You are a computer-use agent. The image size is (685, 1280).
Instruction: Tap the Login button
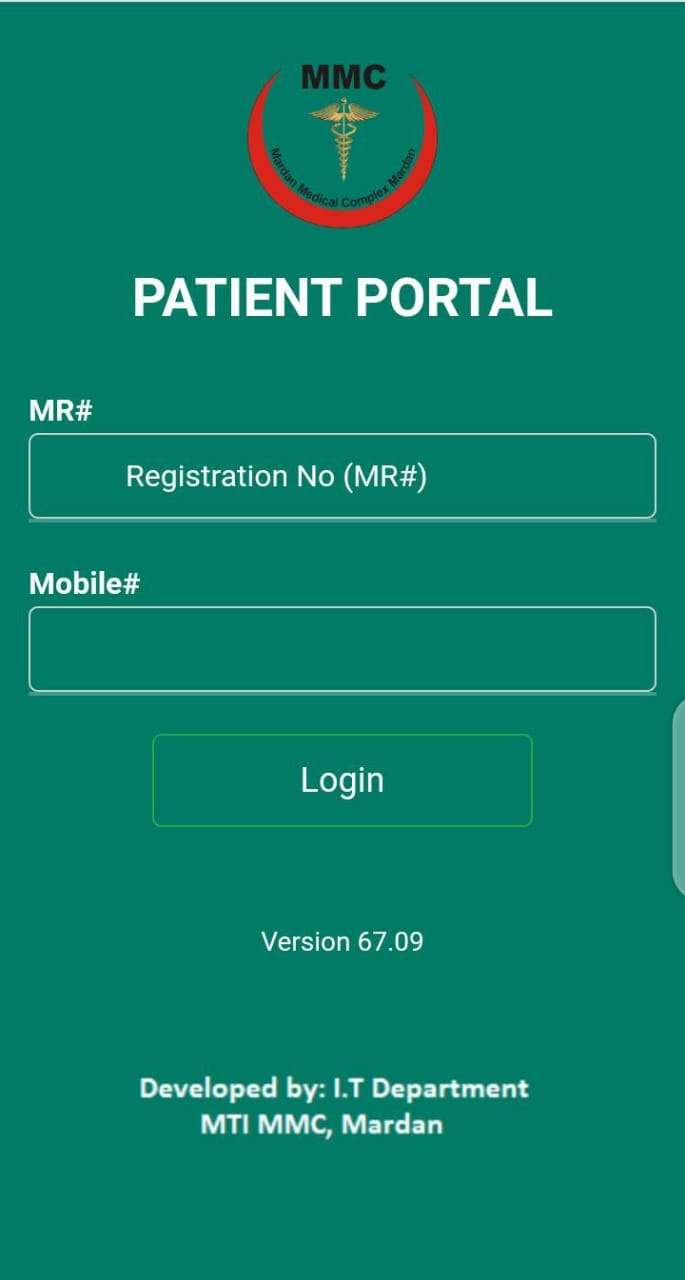(x=342, y=780)
